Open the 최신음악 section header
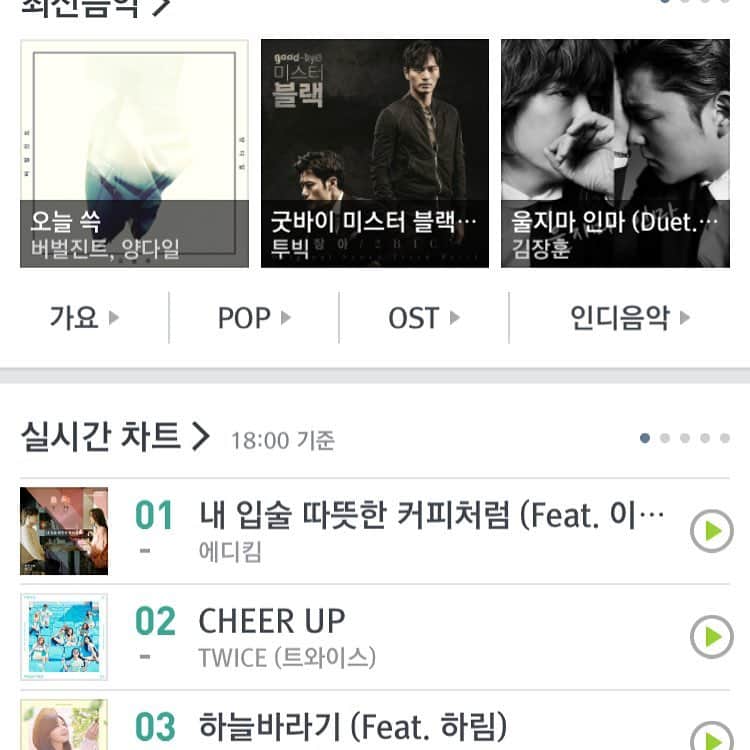750x750 pixels. pyautogui.click(x=95, y=8)
